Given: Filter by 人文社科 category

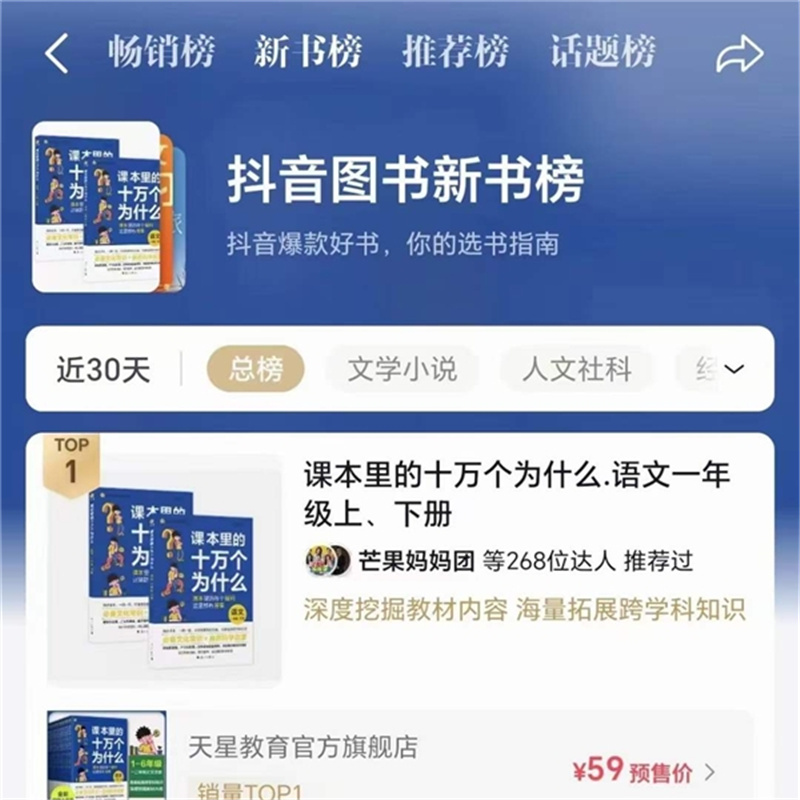Looking at the screenshot, I should [x=577, y=369].
